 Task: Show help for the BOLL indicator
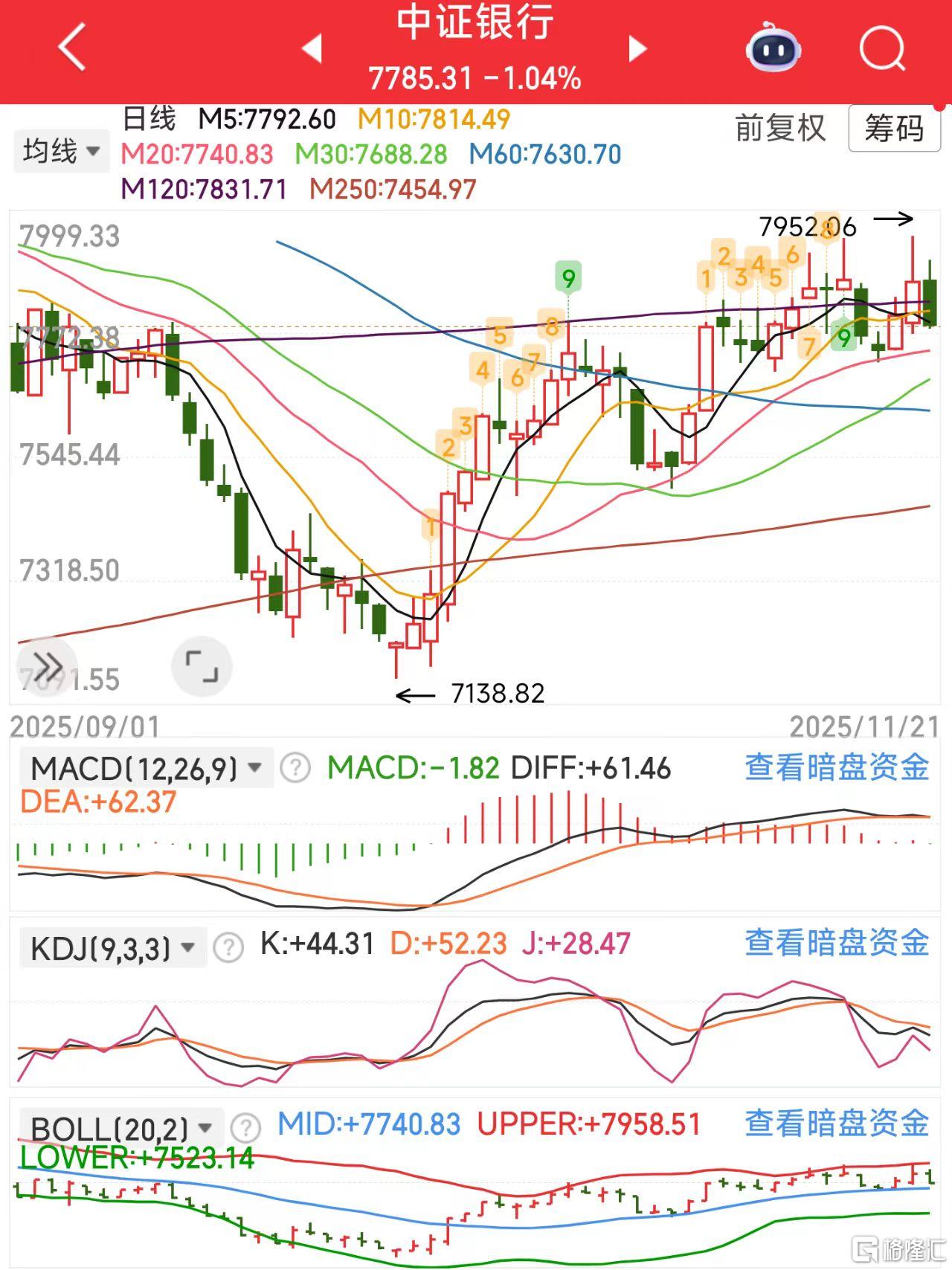tap(245, 1128)
